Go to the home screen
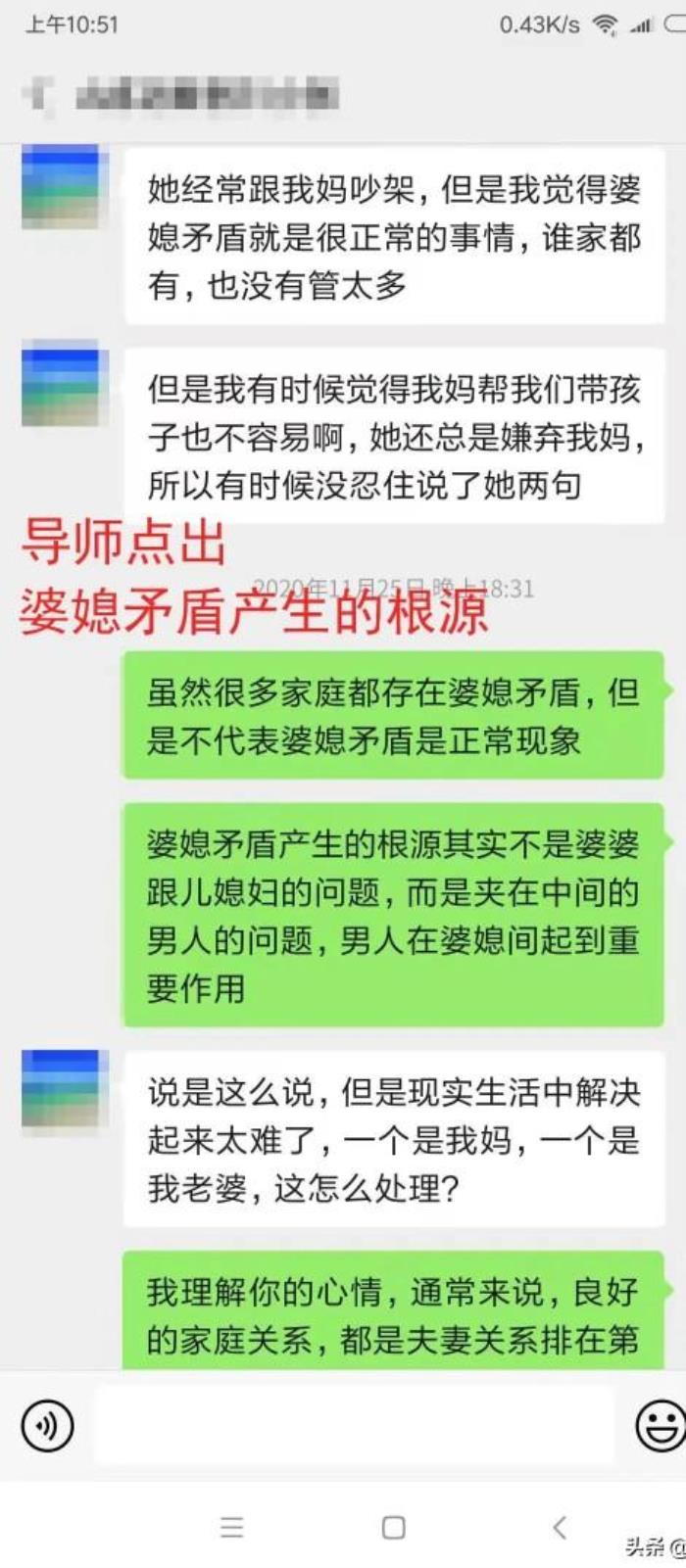The height and width of the screenshot is (1568, 686). [393, 1527]
